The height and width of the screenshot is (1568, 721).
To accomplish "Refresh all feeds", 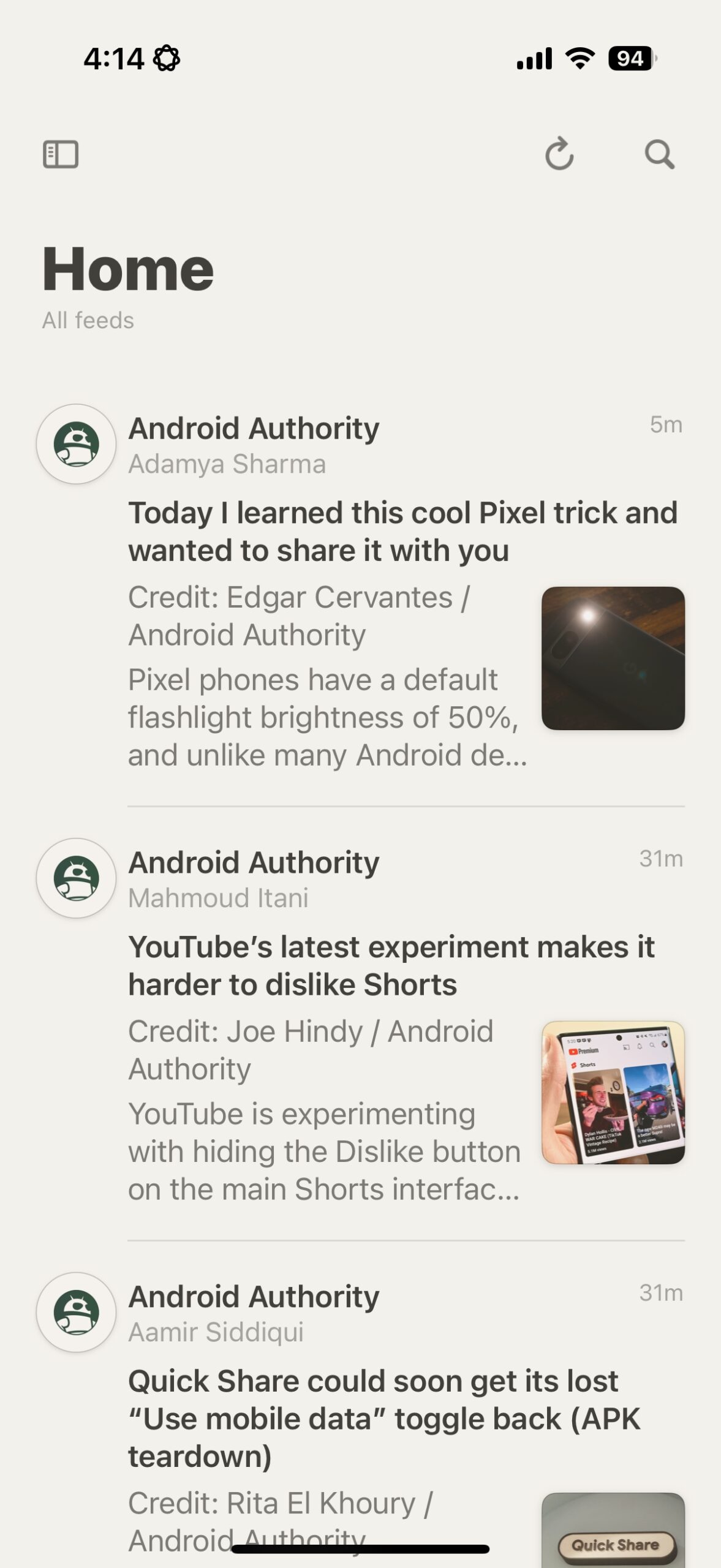I will 559,154.
